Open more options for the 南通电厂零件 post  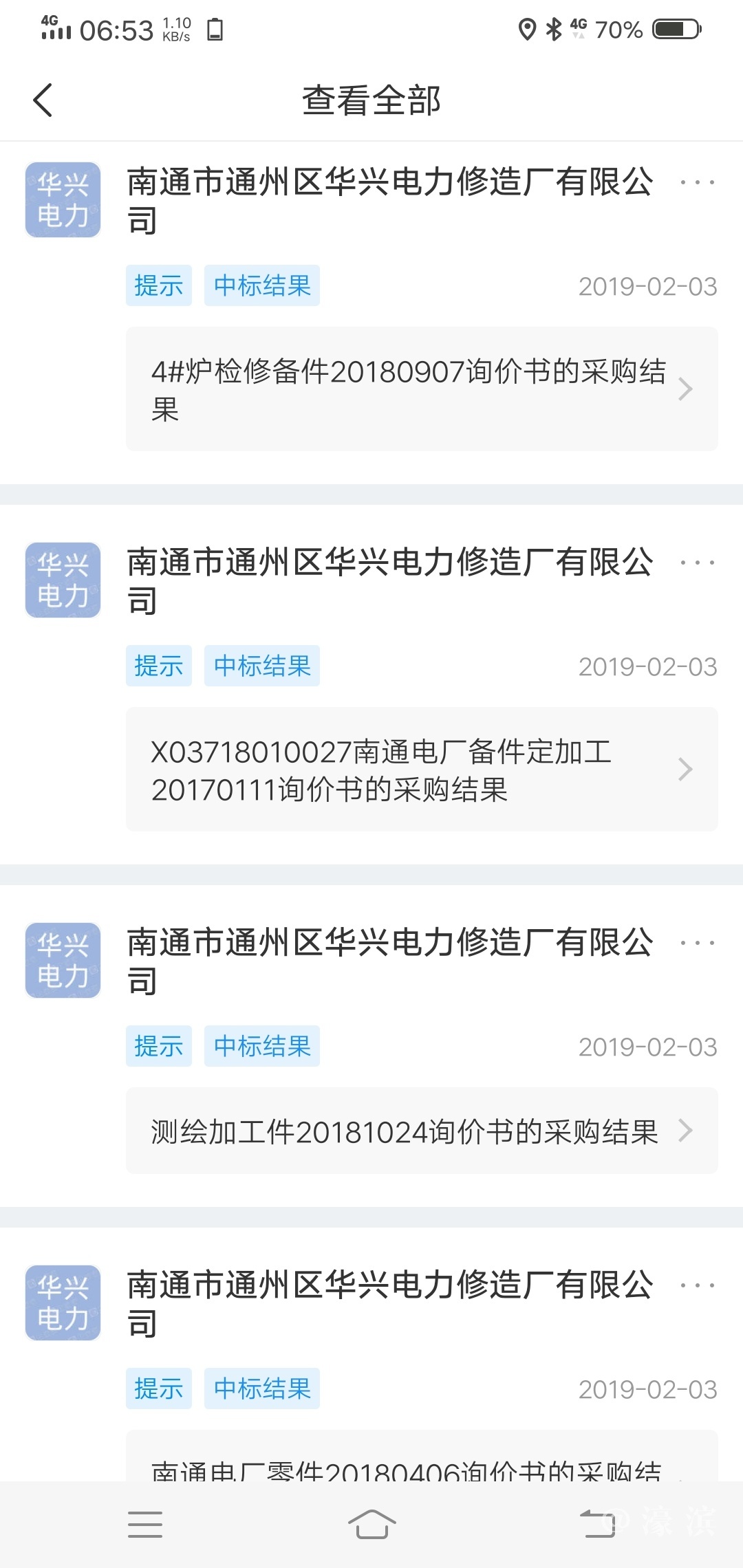tap(697, 1285)
